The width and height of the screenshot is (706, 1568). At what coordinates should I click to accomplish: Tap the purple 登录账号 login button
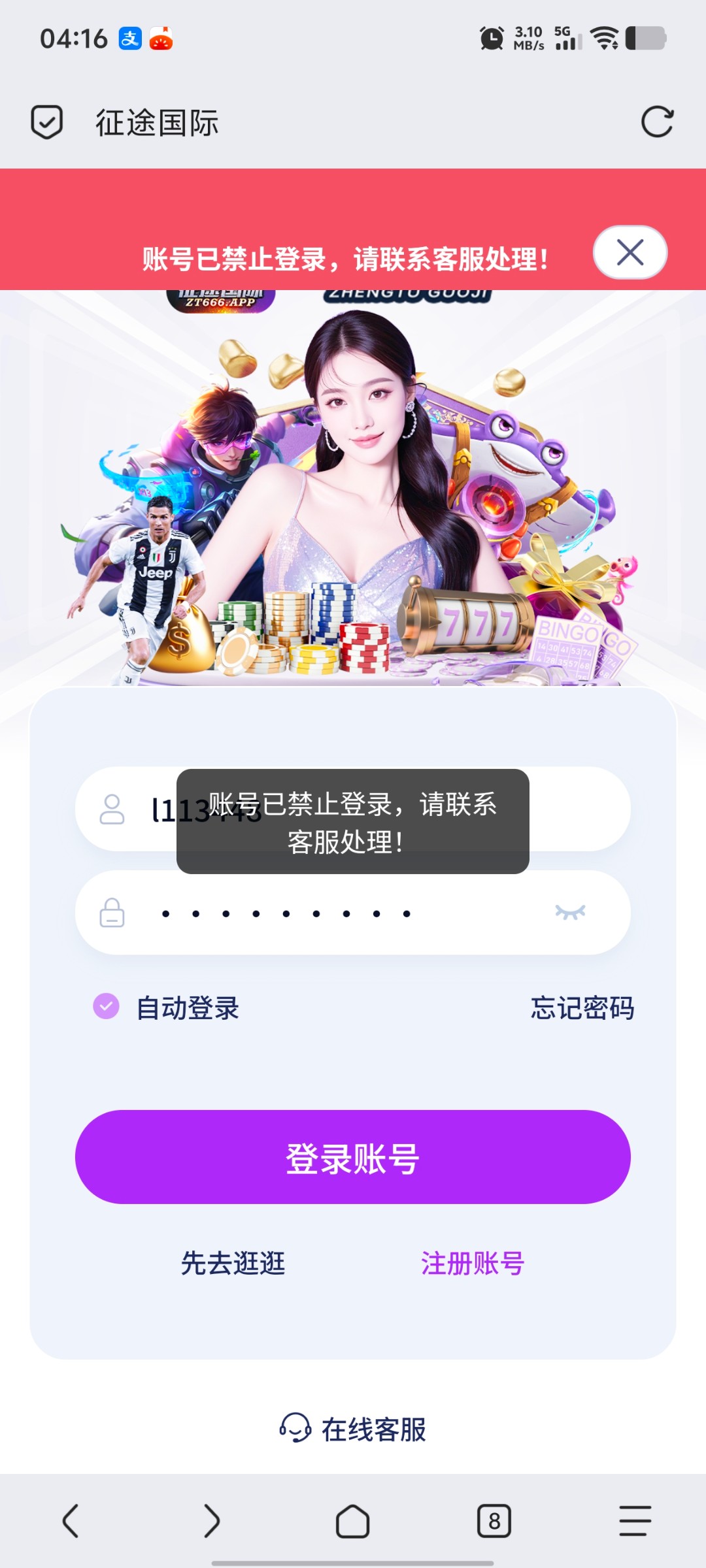click(x=353, y=1157)
